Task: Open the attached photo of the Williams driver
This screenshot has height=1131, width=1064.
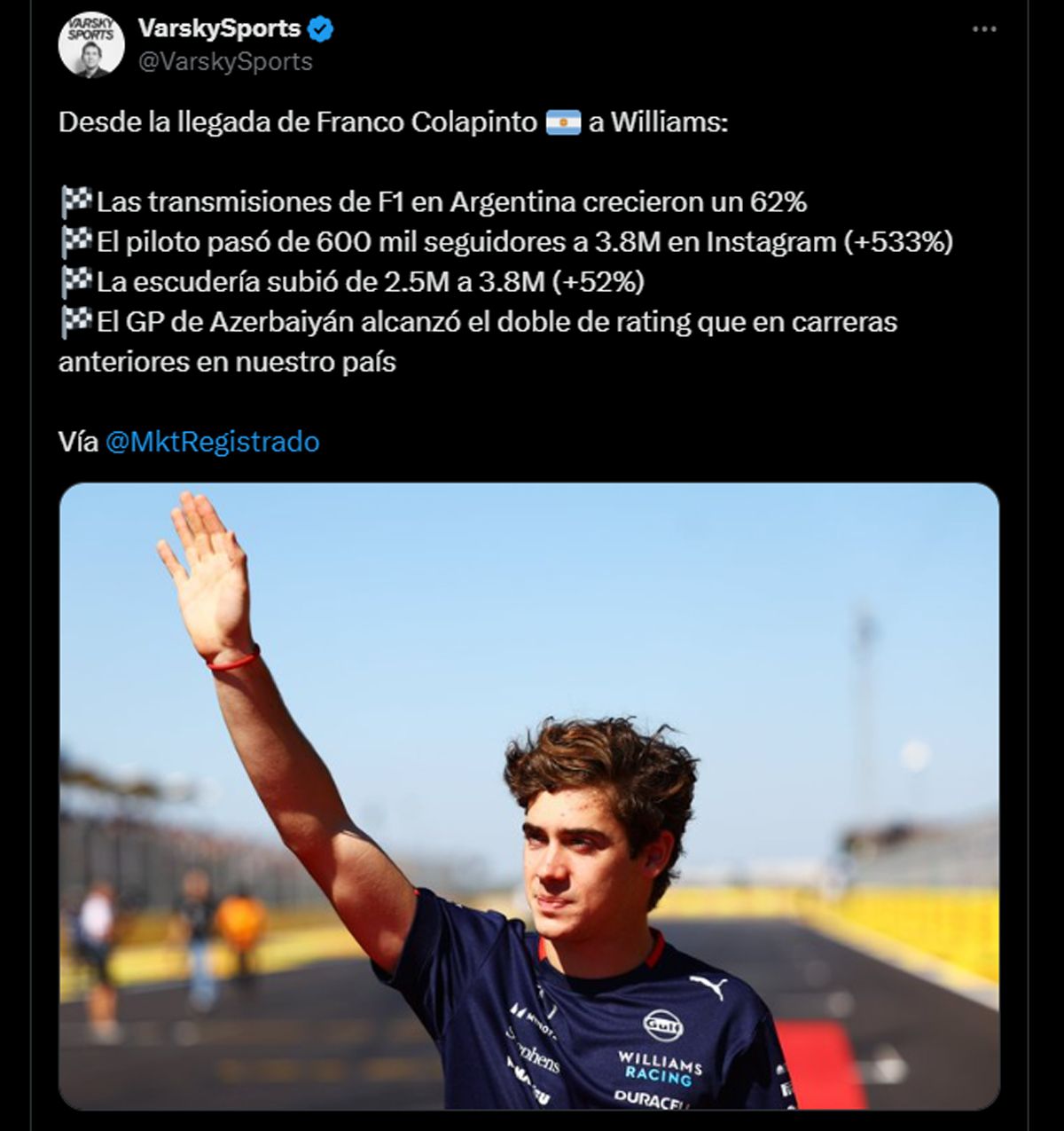Action: point(528,796)
